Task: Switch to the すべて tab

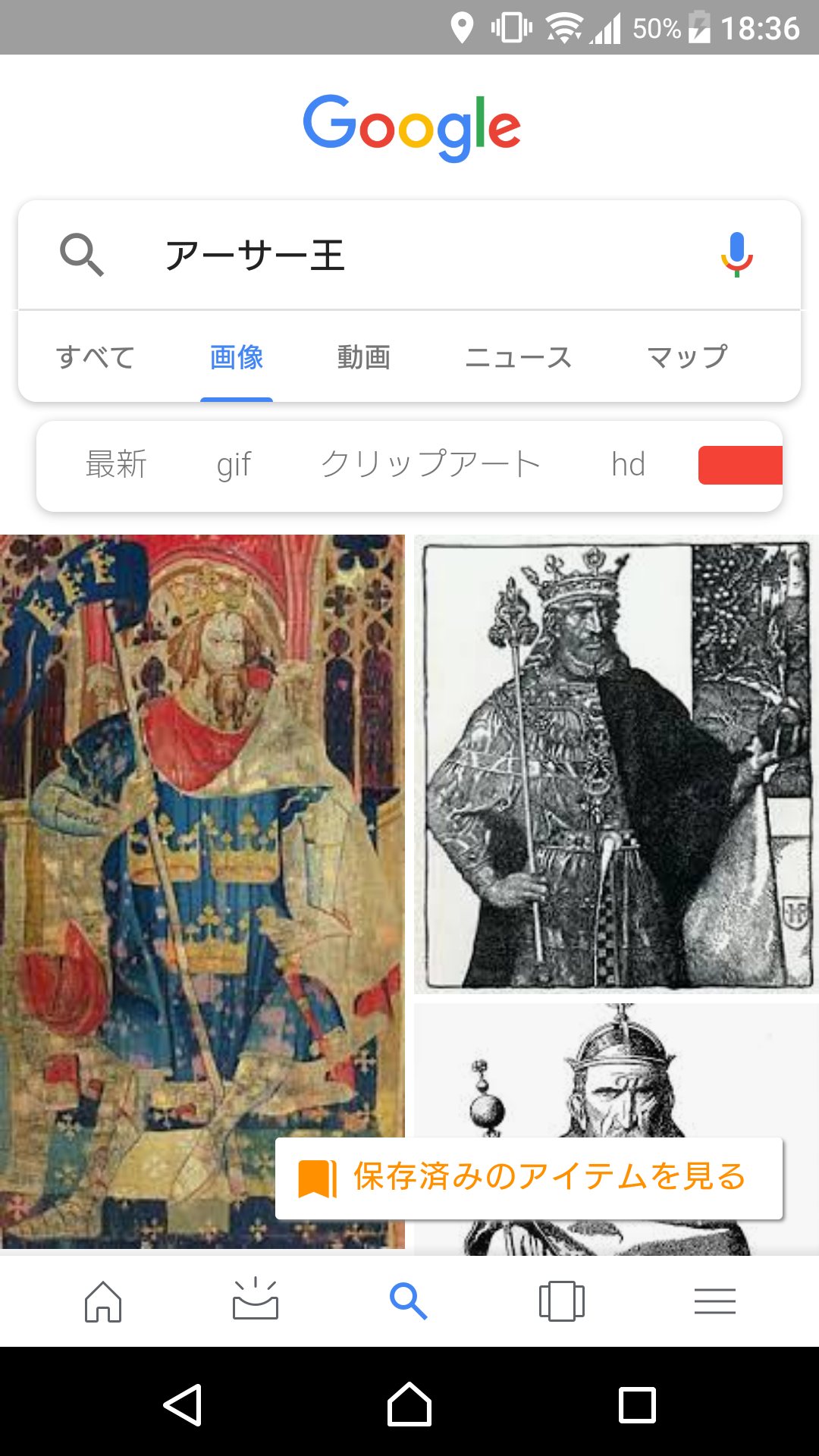Action: click(96, 356)
